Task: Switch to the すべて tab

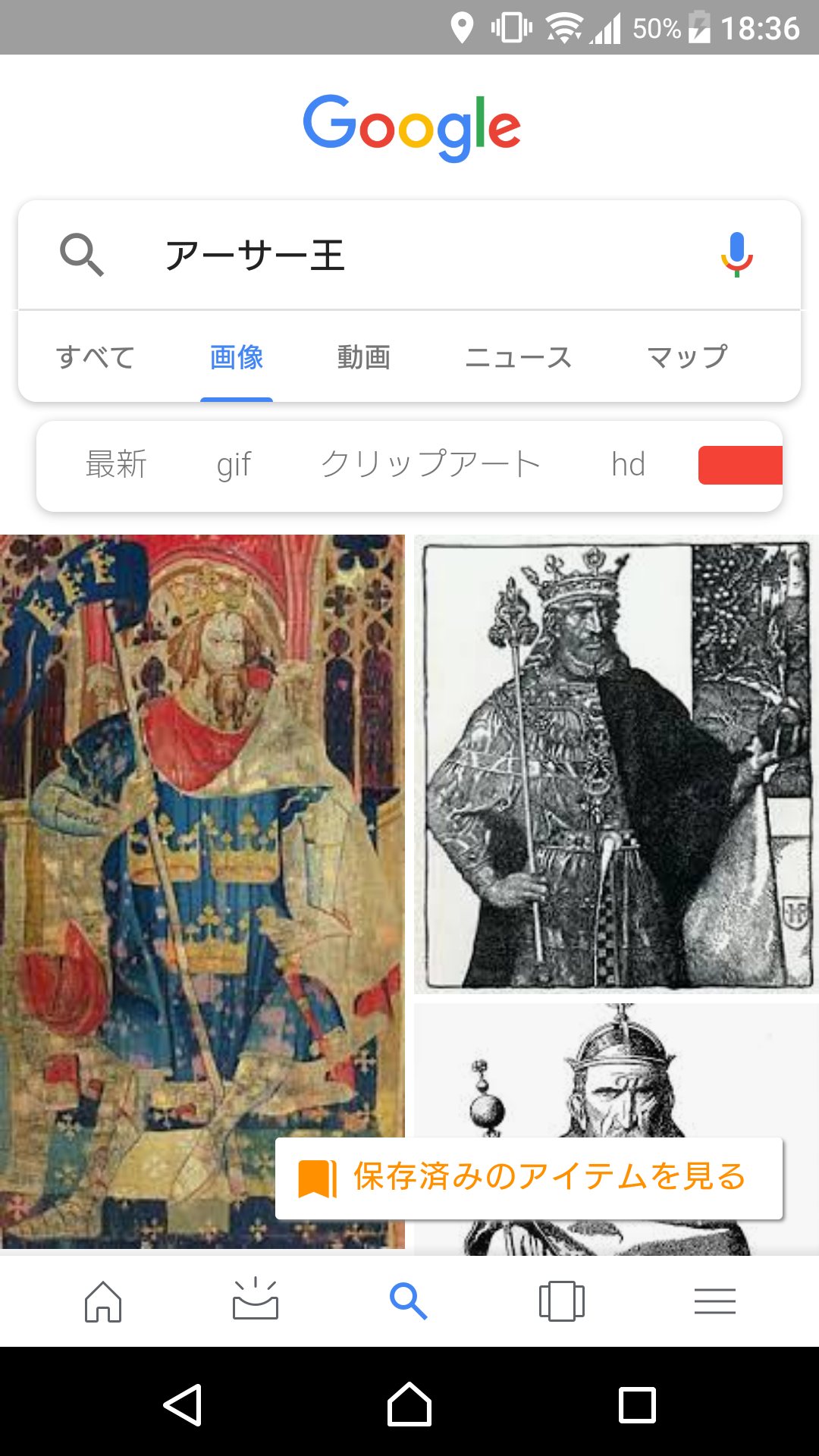Action: click(96, 356)
